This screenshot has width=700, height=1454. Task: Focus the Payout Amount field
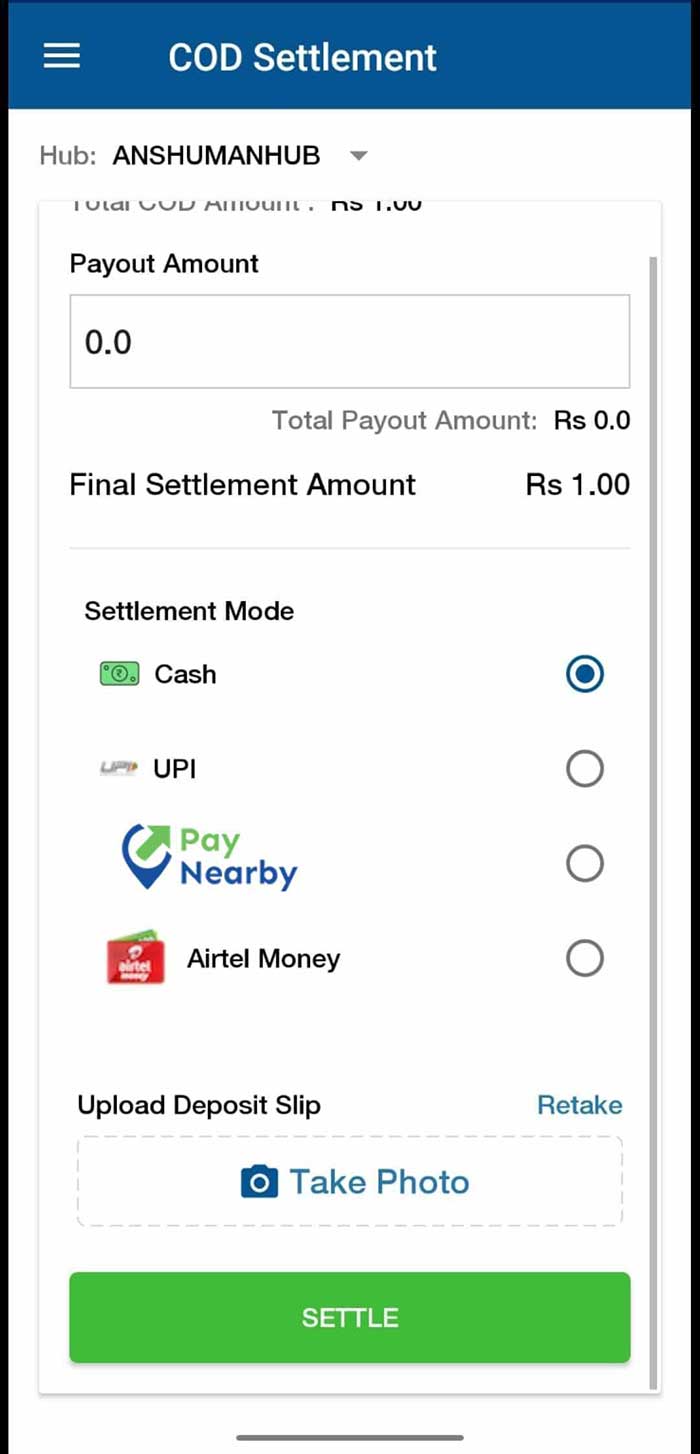pyautogui.click(x=349, y=341)
